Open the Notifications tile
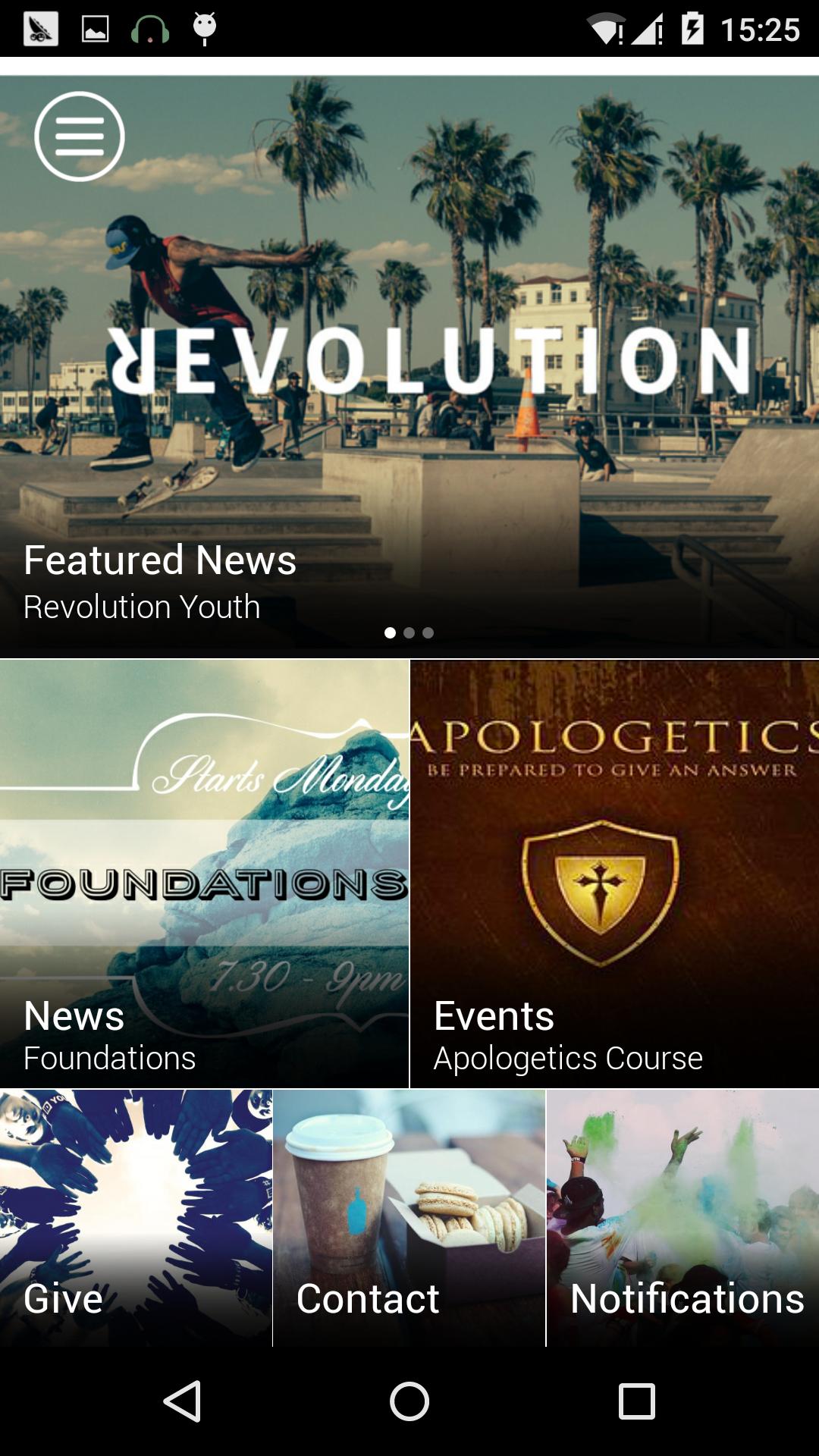This screenshot has height=1456, width=819. click(x=682, y=1218)
